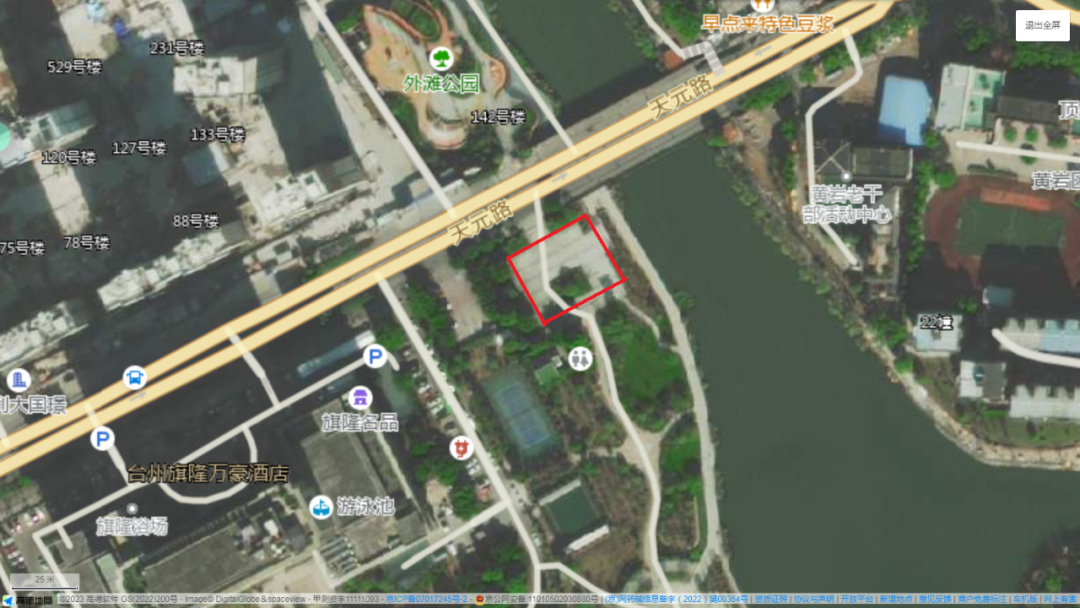Screen dimensions: 1080x608
Task: Exit full screen with 退出全屏
Action: coord(1042,25)
